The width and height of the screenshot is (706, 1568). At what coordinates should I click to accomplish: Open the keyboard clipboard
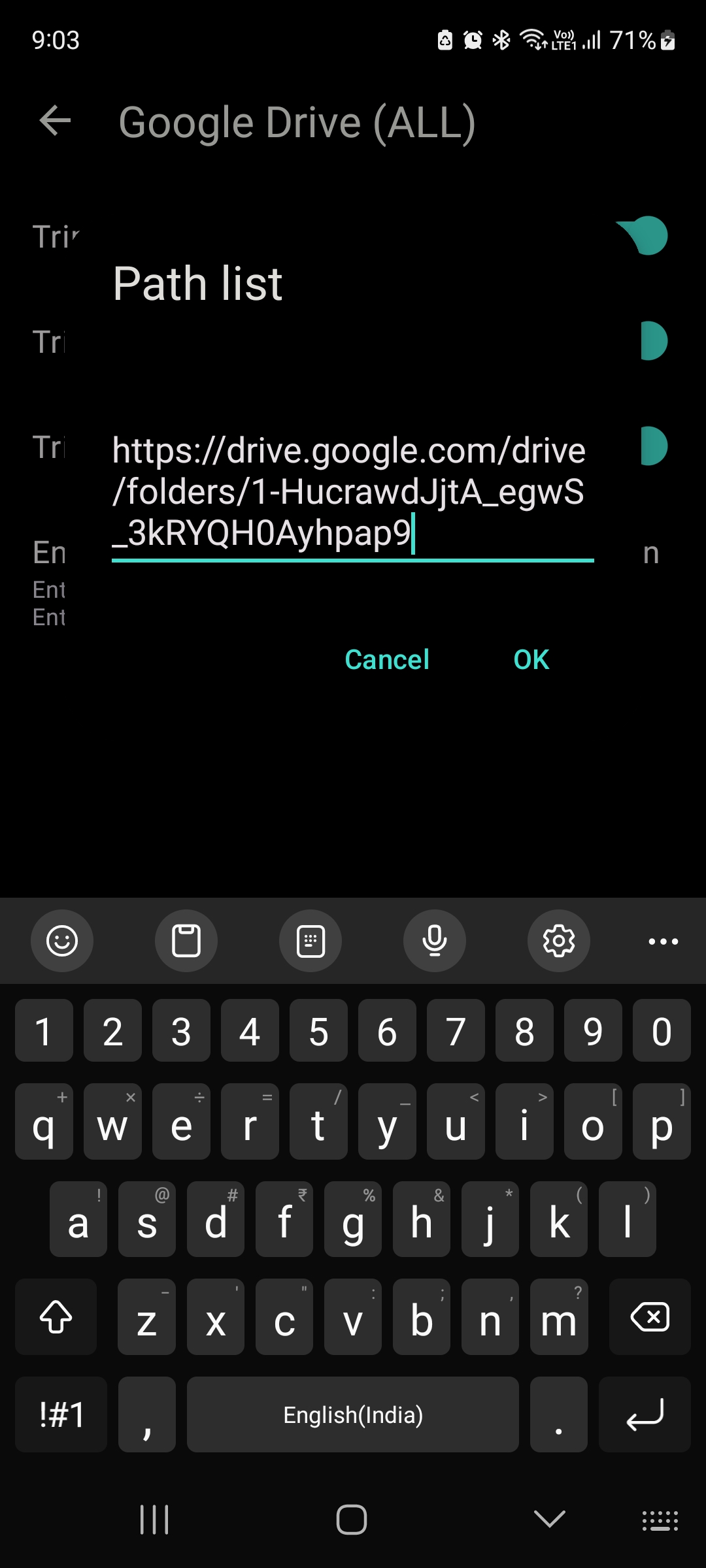click(186, 941)
